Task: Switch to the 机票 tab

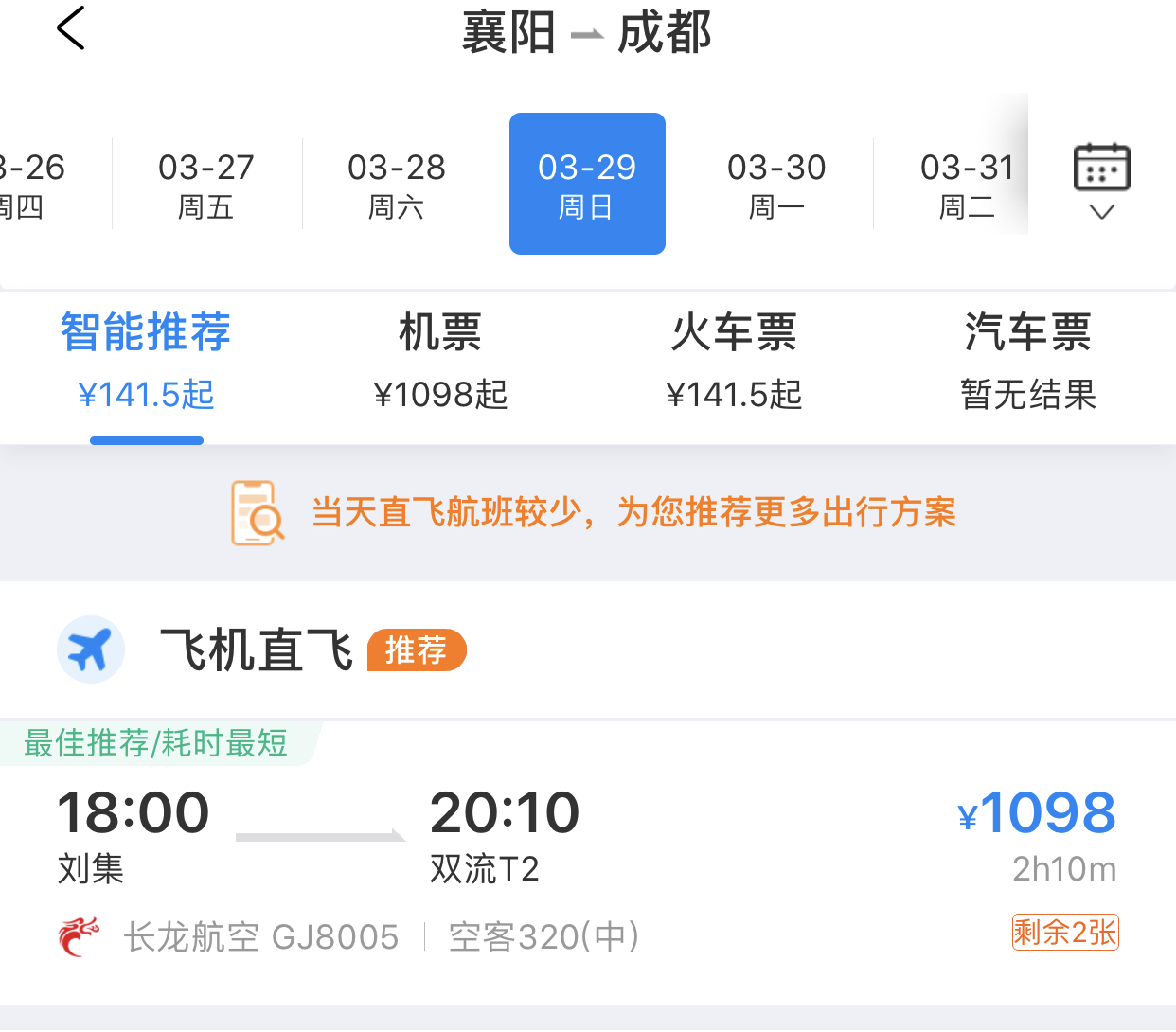Action: point(440,362)
